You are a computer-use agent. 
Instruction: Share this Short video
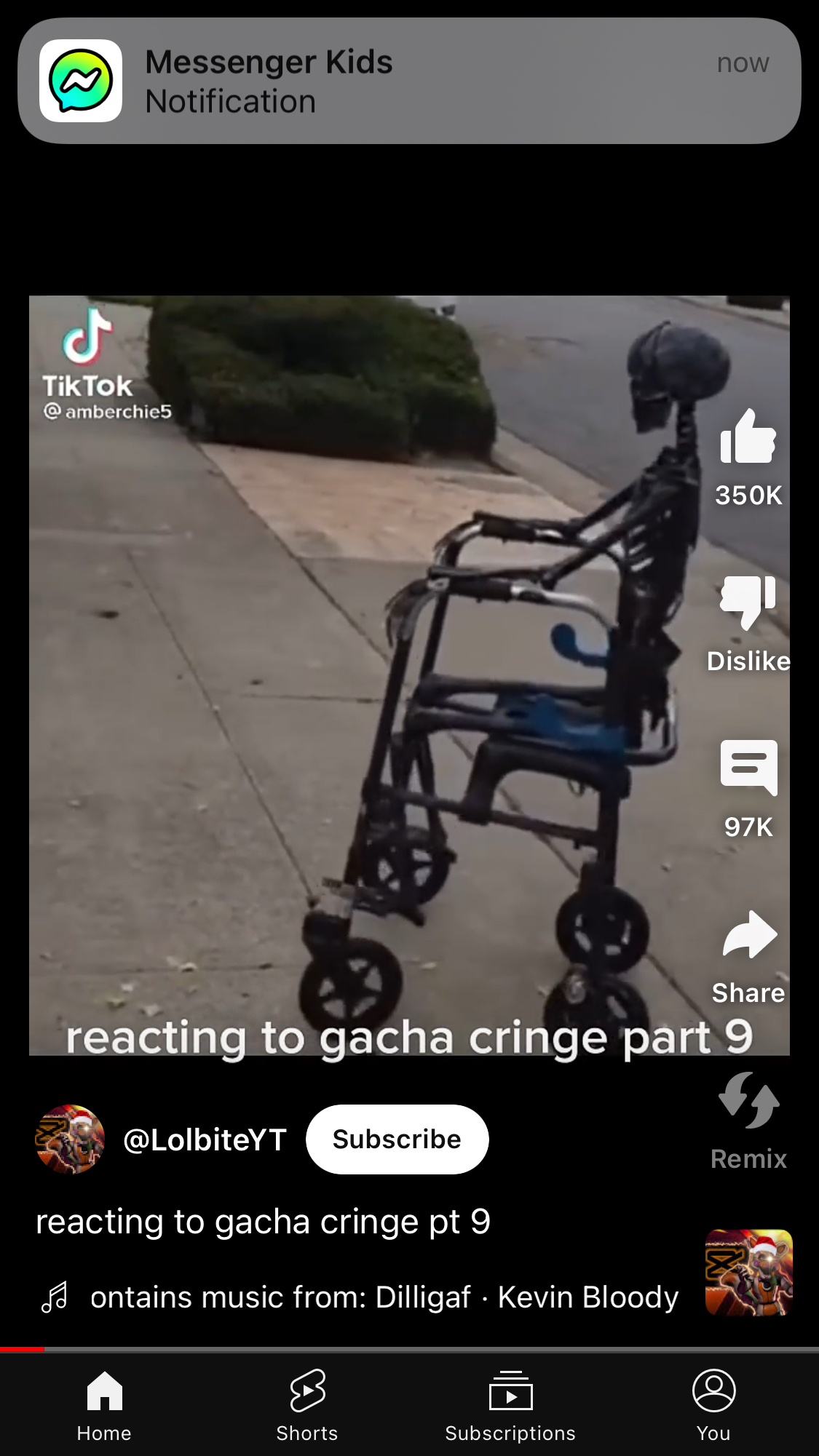click(x=748, y=936)
